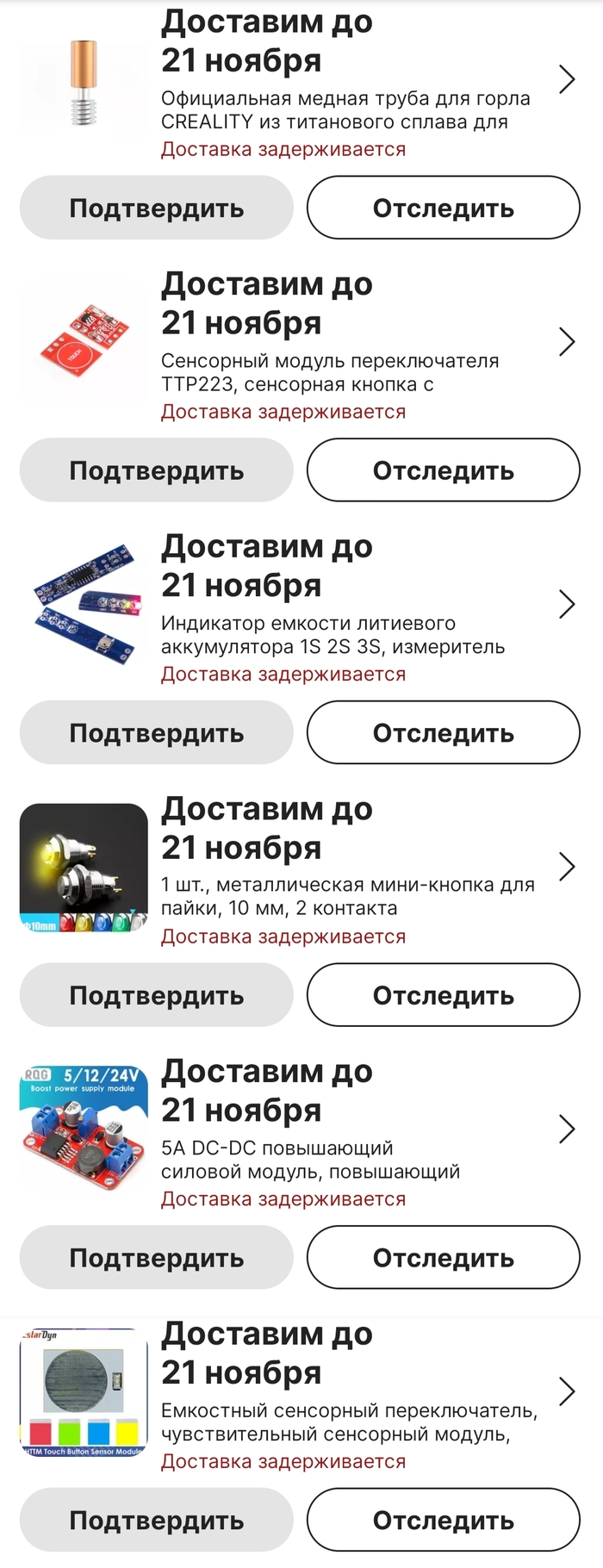This screenshot has width=603, height=1568.
Task: Expand the lithium battery indicator order chevron
Action: (566, 604)
